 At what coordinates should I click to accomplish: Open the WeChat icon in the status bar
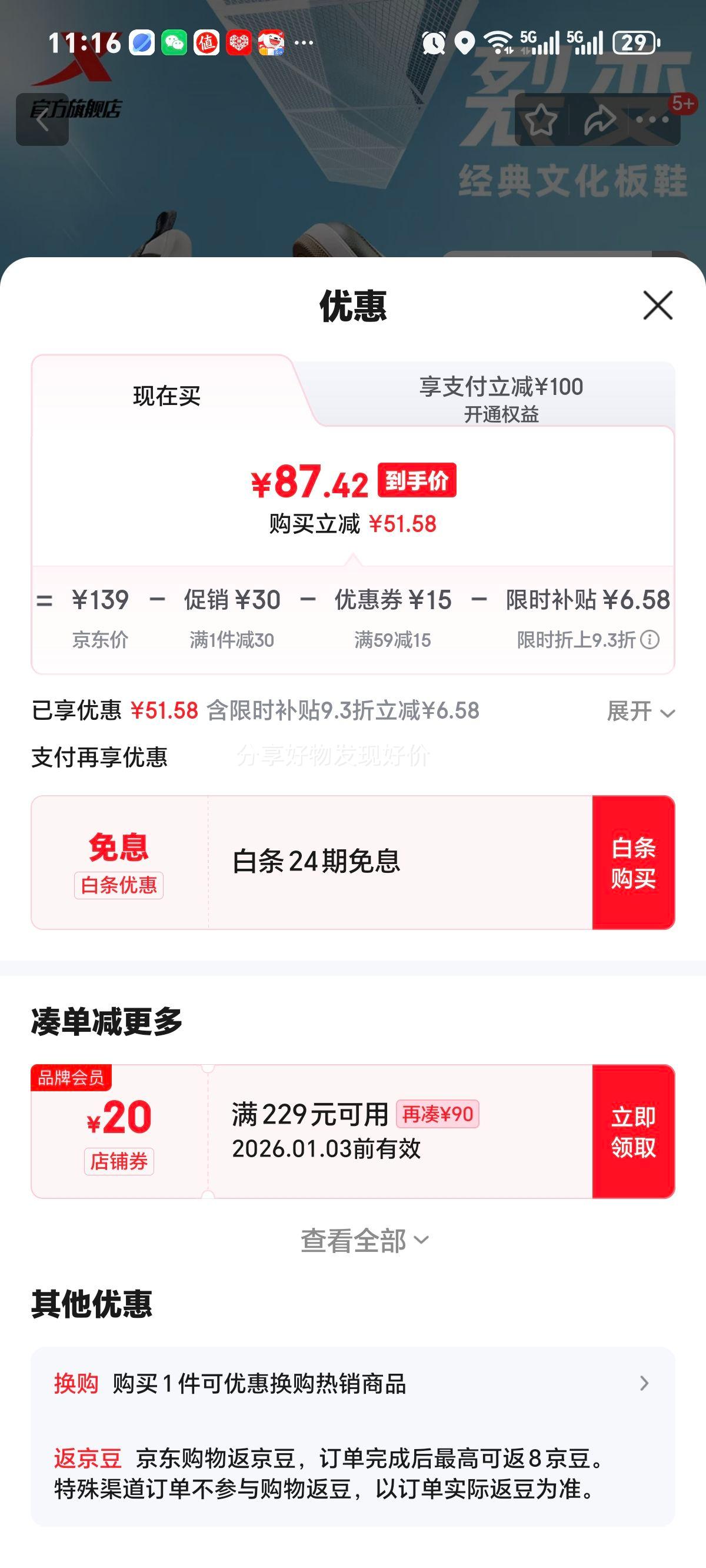[175, 42]
